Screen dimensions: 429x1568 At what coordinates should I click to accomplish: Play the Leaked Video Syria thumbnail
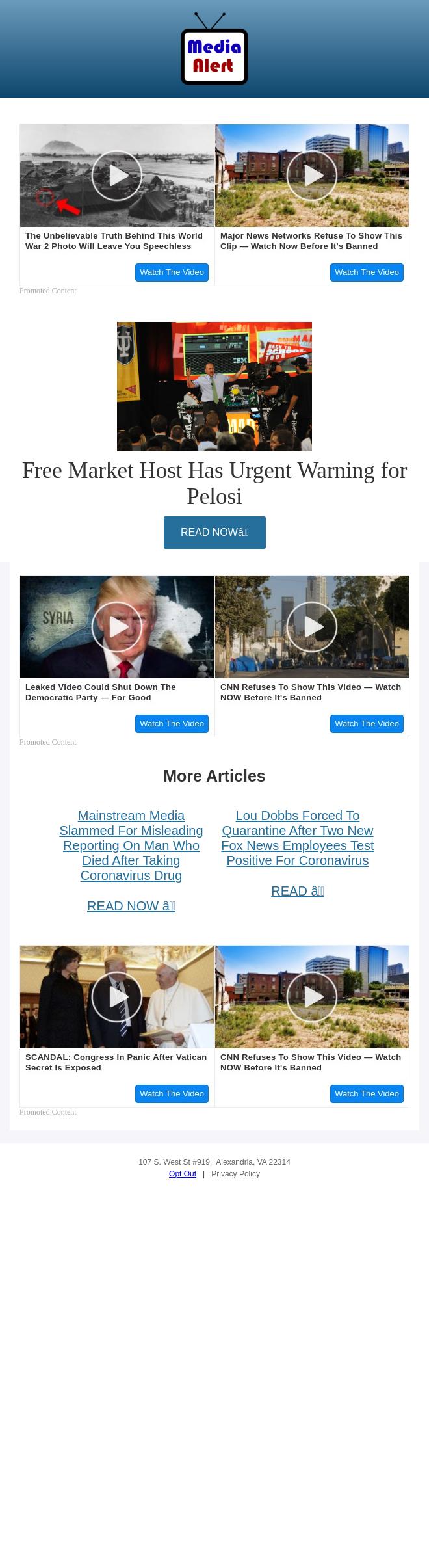click(117, 627)
